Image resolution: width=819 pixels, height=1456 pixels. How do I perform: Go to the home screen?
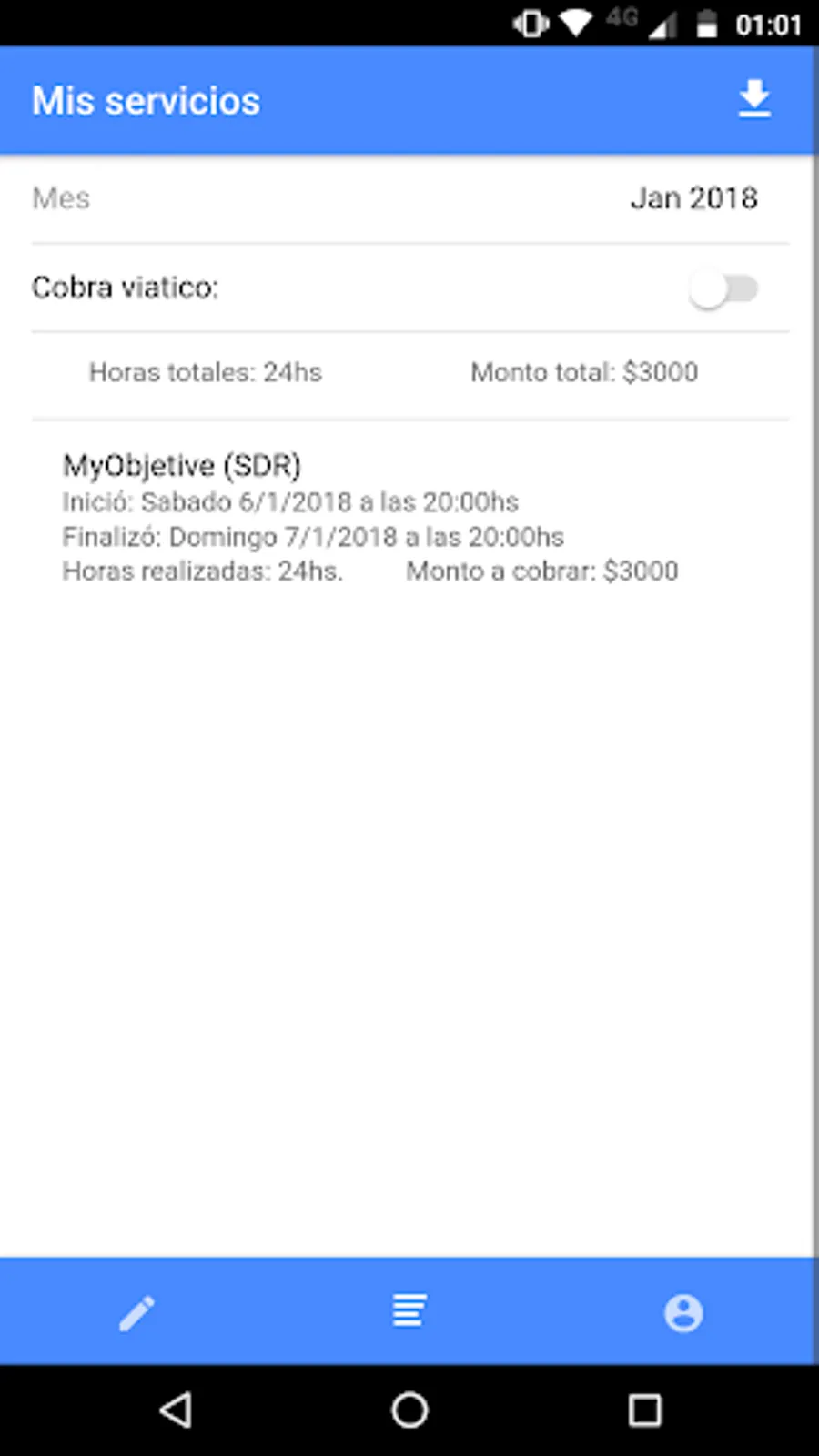point(409,1410)
